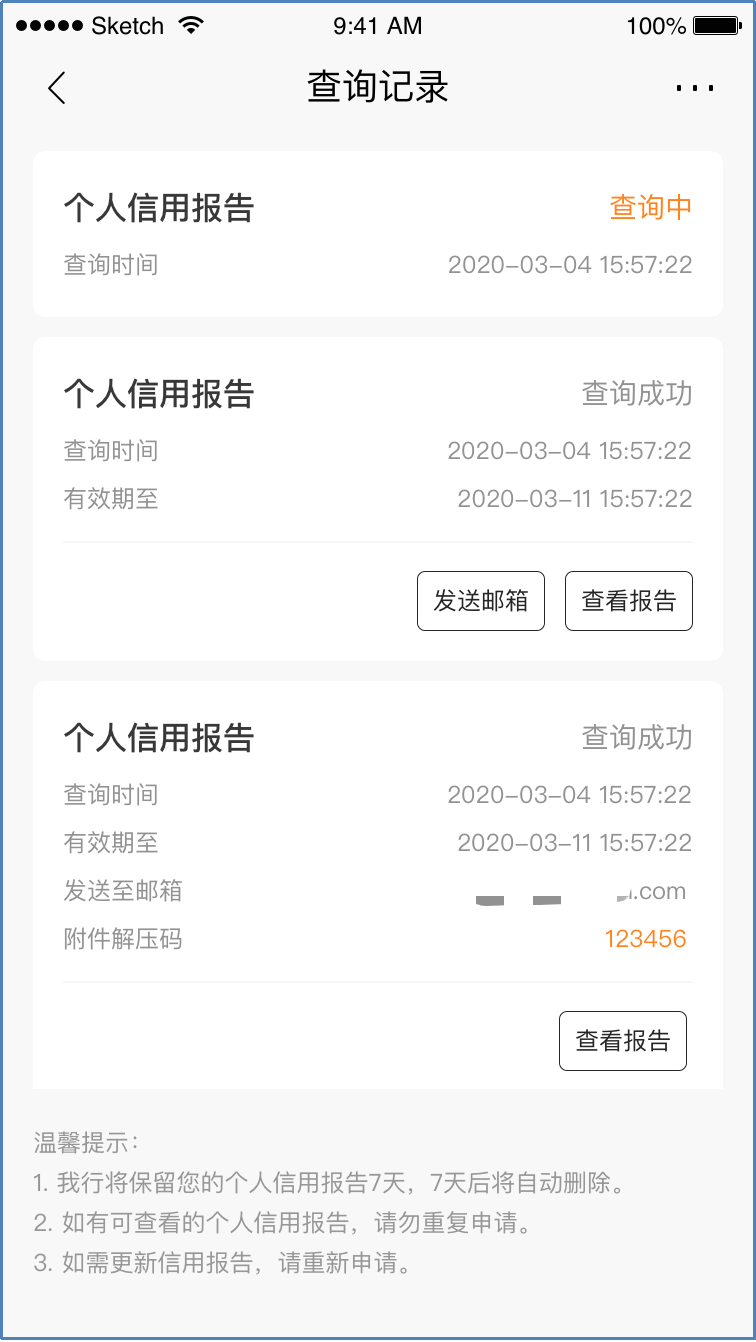Select the orange extraction code 123456
756x1342 pixels.
coord(646,938)
